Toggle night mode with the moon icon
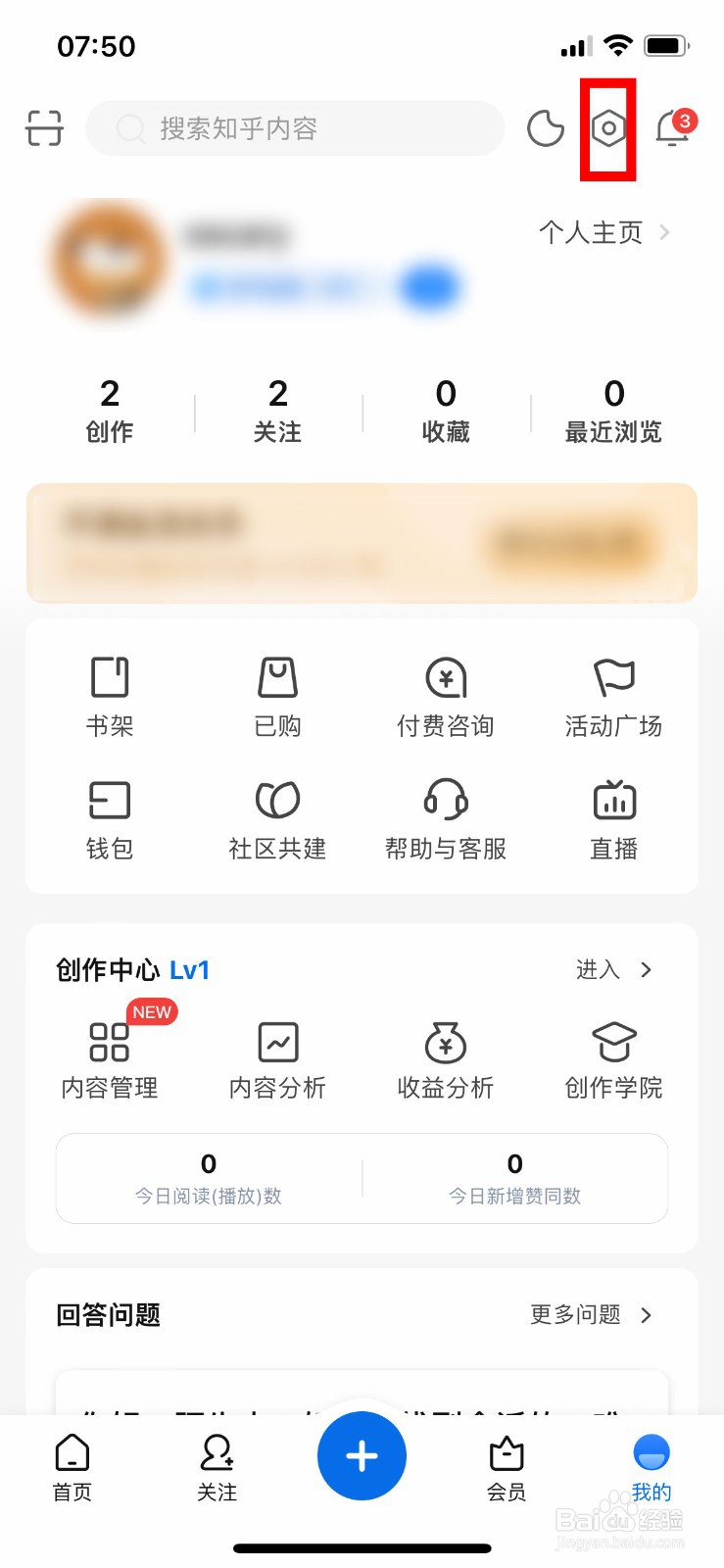 [x=546, y=128]
